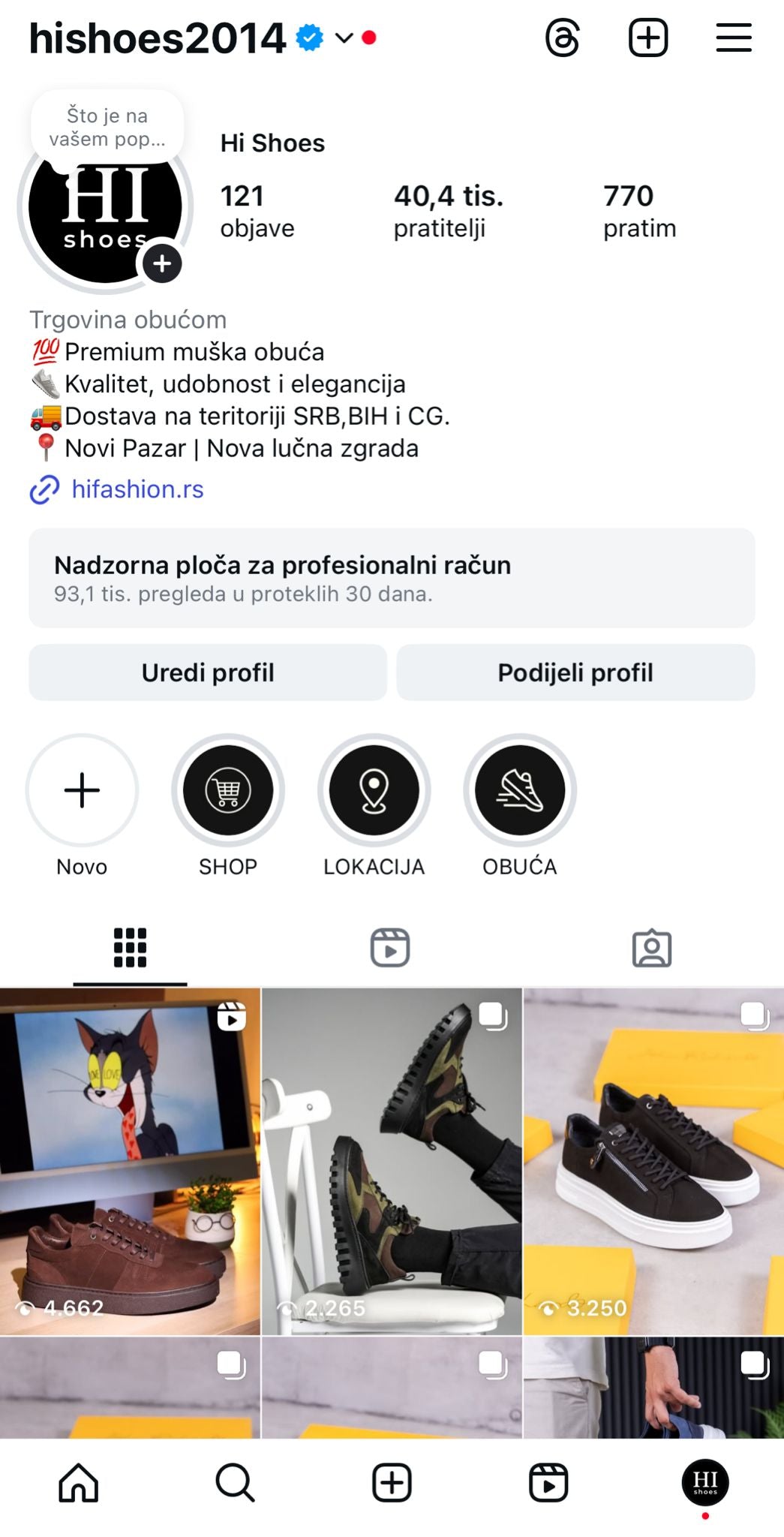Open the LOKACIJA highlight
The height and width of the screenshot is (1537, 784).
click(374, 790)
